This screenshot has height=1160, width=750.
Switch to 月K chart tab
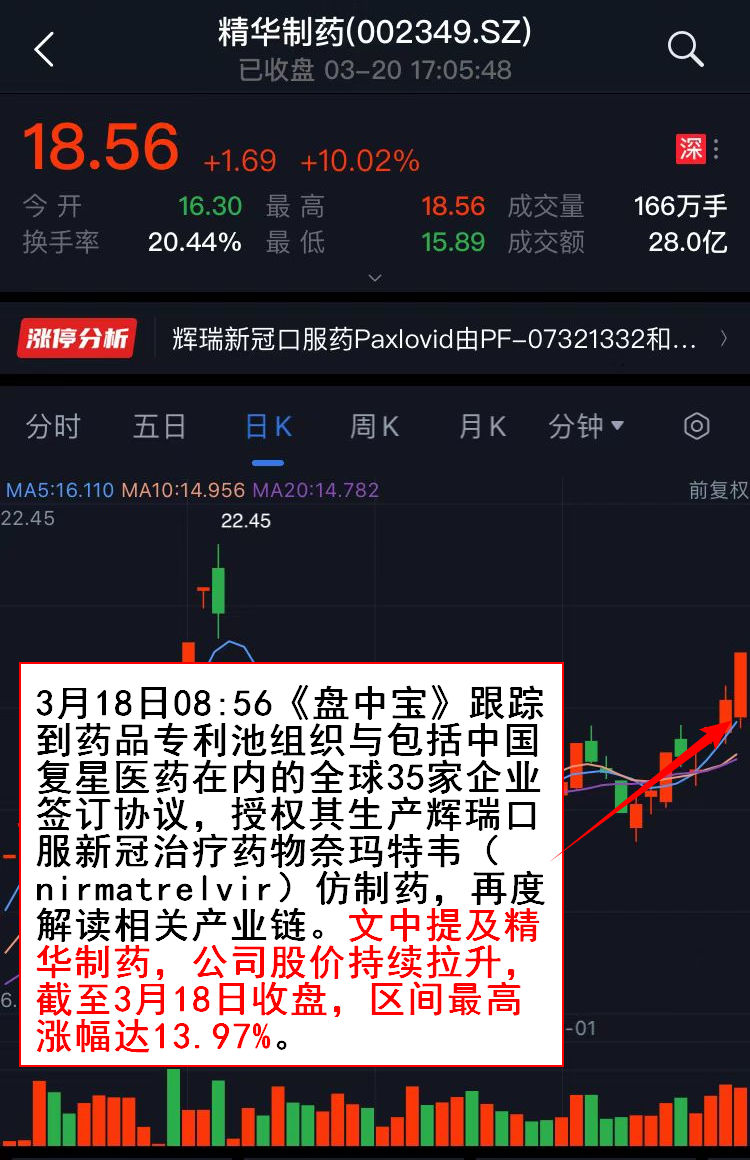(482, 427)
